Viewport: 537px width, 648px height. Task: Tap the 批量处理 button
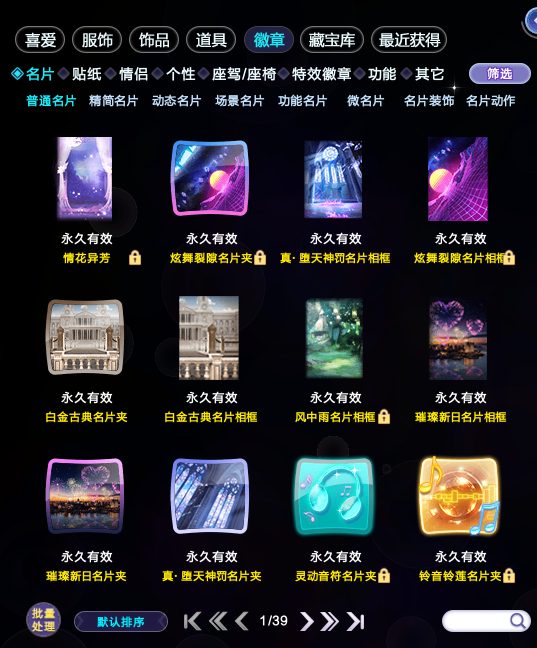click(x=43, y=620)
